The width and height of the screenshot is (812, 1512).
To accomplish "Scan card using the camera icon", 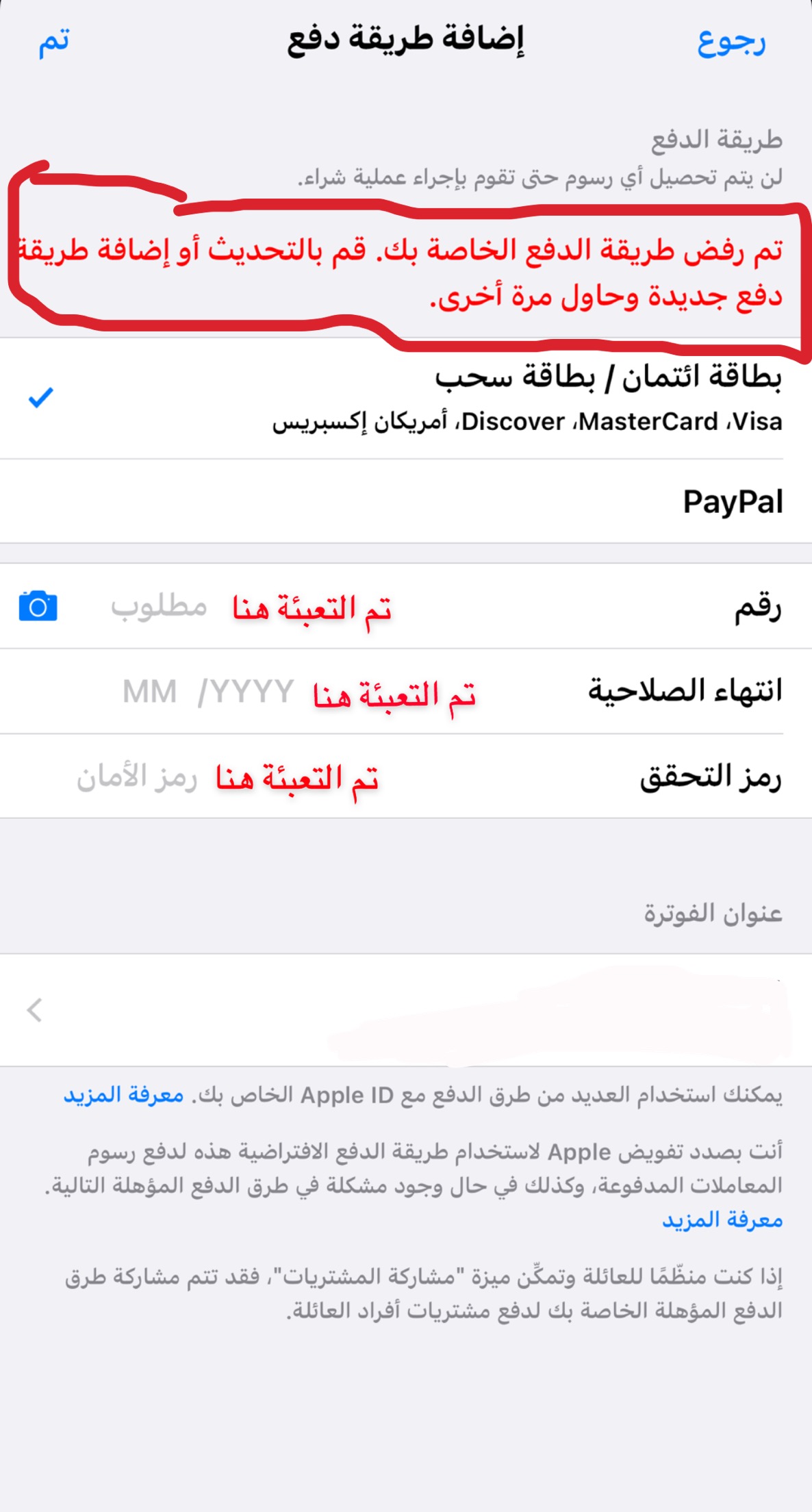I will point(38,607).
